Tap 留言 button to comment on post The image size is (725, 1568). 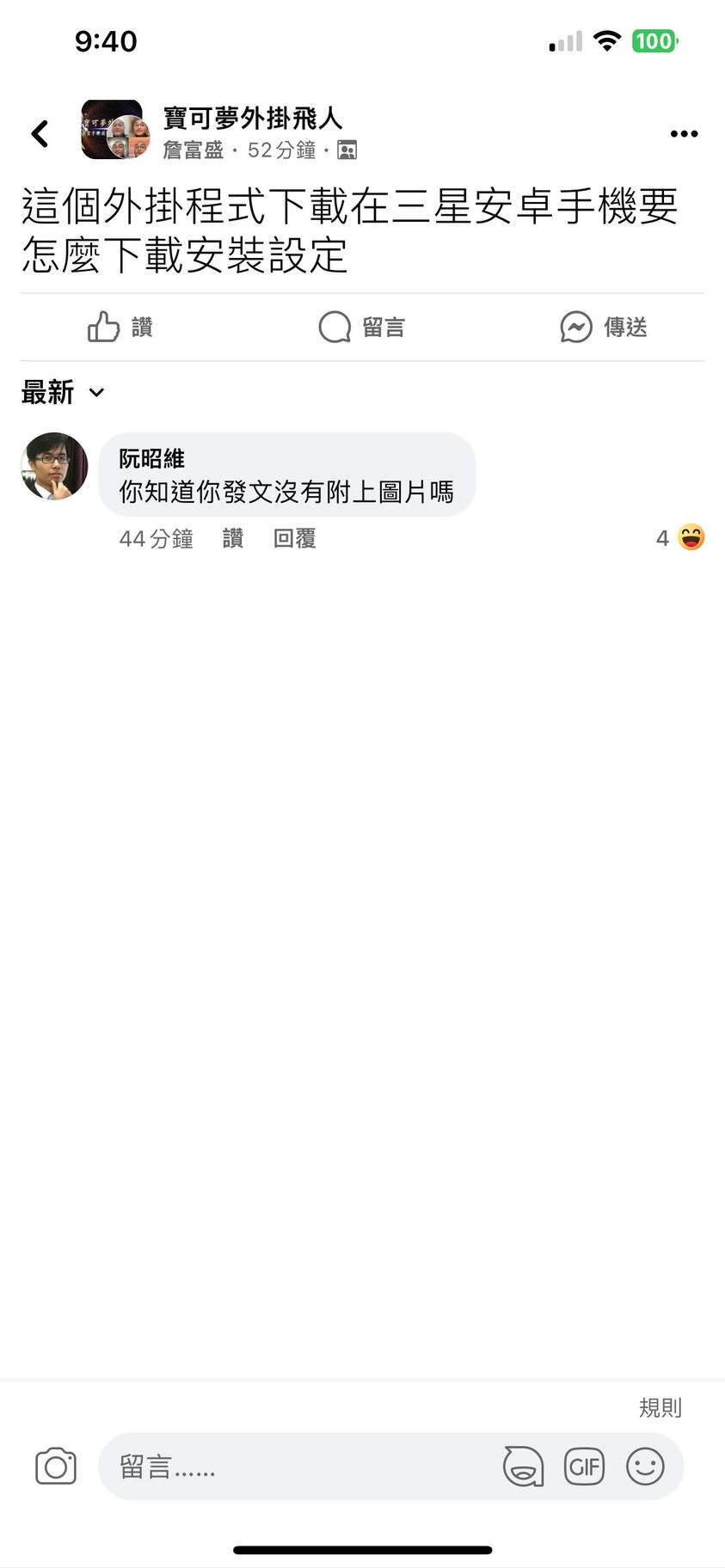tap(362, 328)
